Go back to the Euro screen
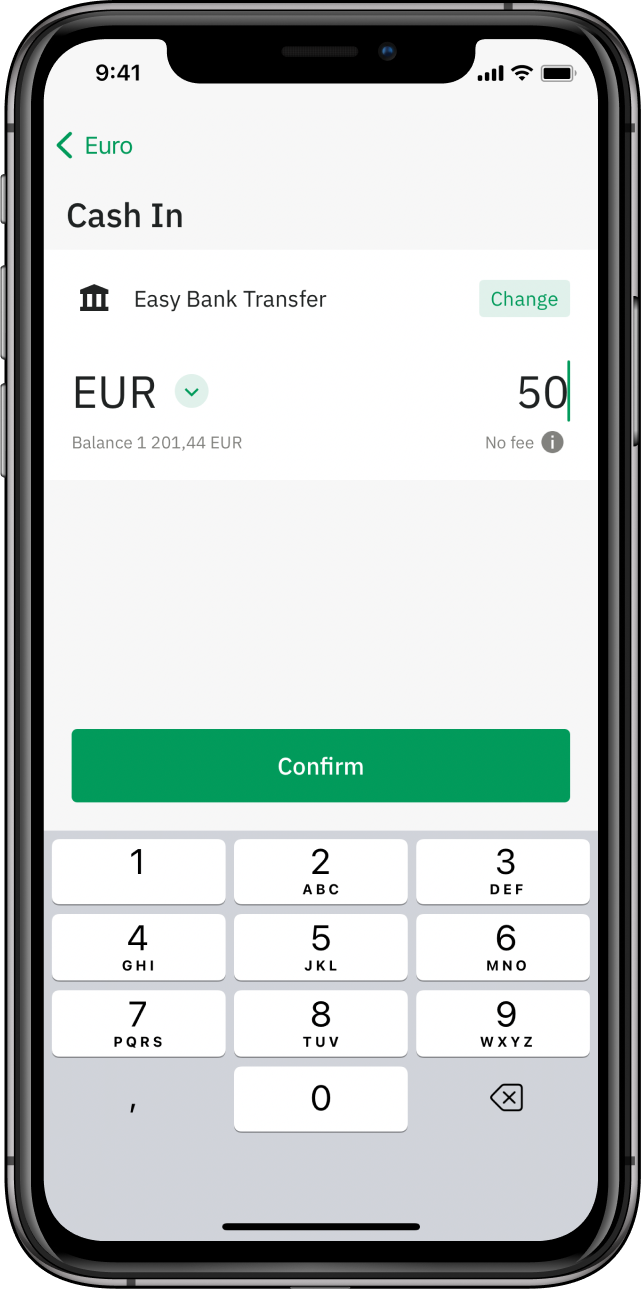This screenshot has width=641, height=1289. pos(95,146)
